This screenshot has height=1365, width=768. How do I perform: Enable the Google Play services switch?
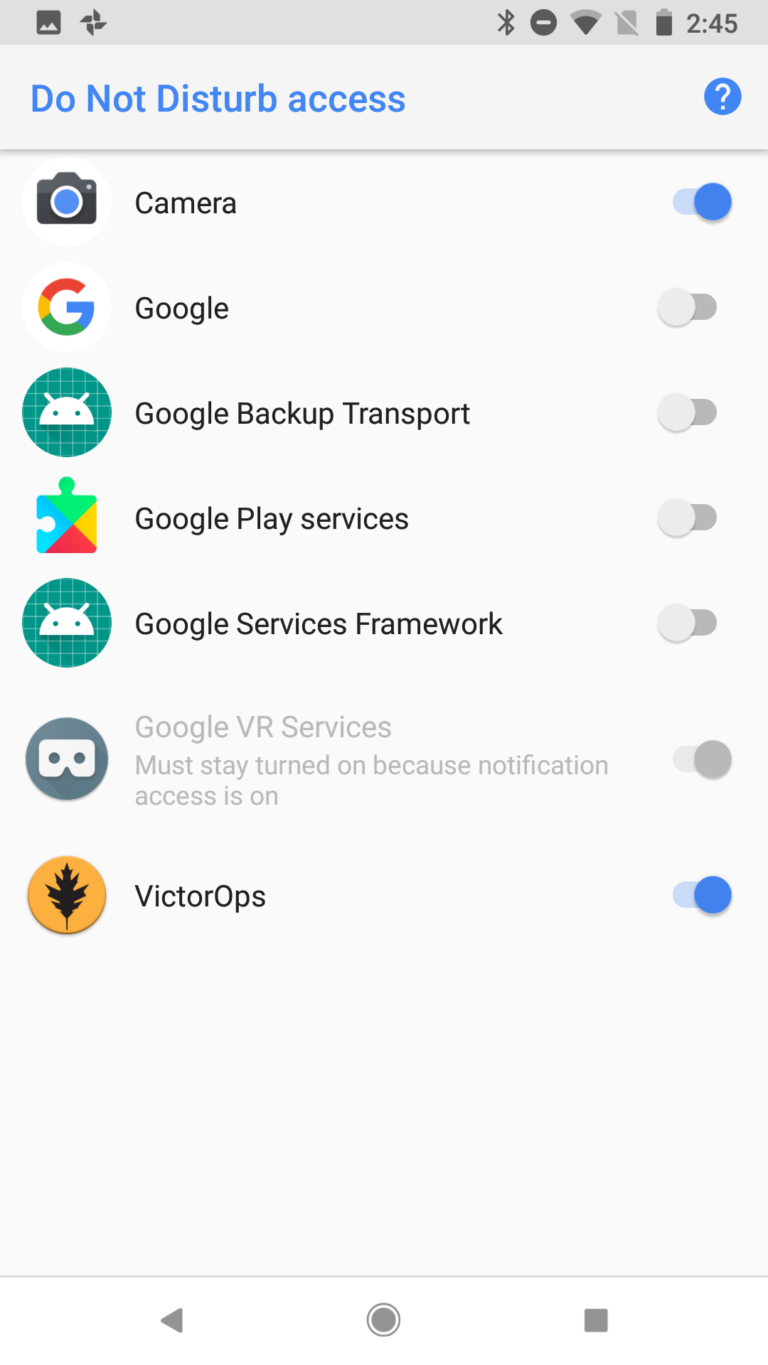point(689,517)
